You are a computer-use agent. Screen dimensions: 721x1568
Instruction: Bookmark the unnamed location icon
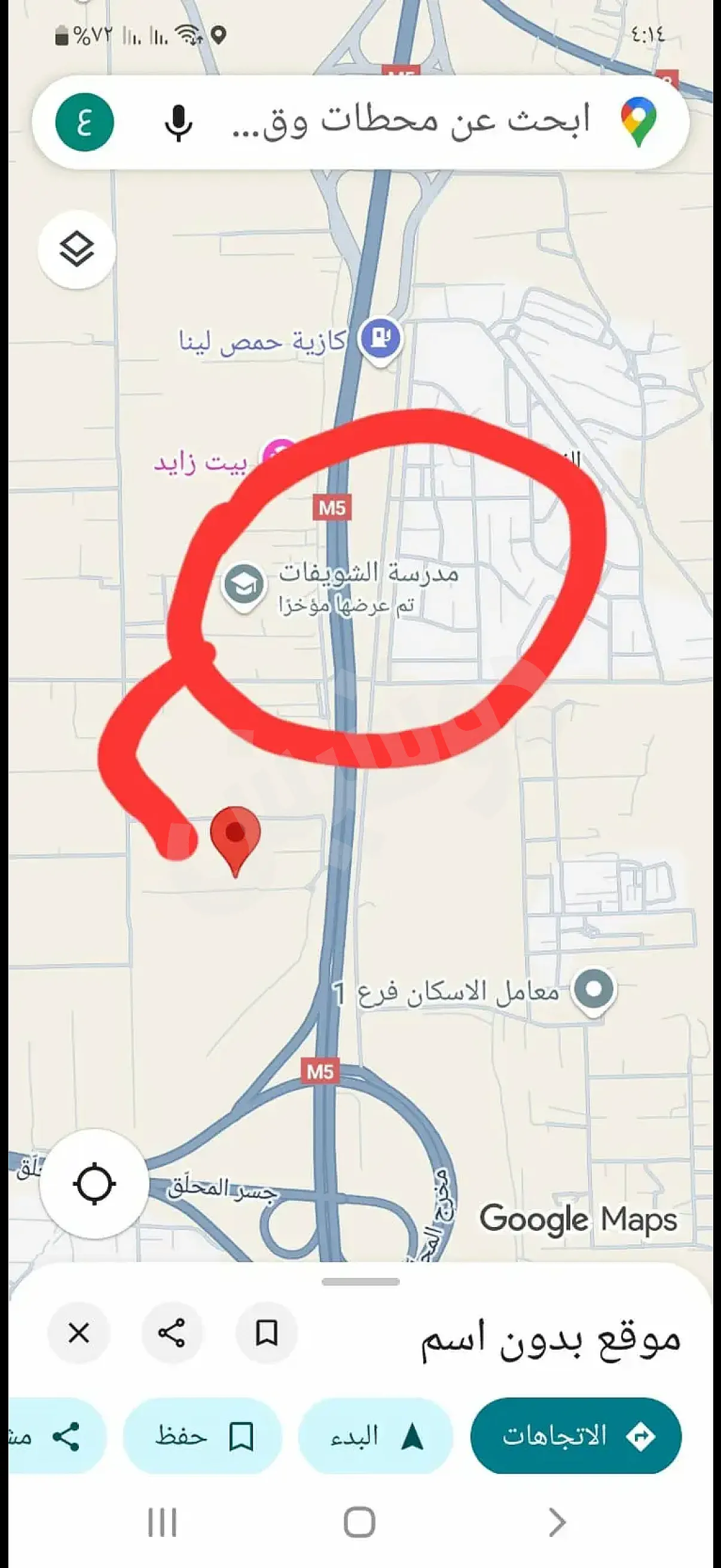[x=267, y=1334]
